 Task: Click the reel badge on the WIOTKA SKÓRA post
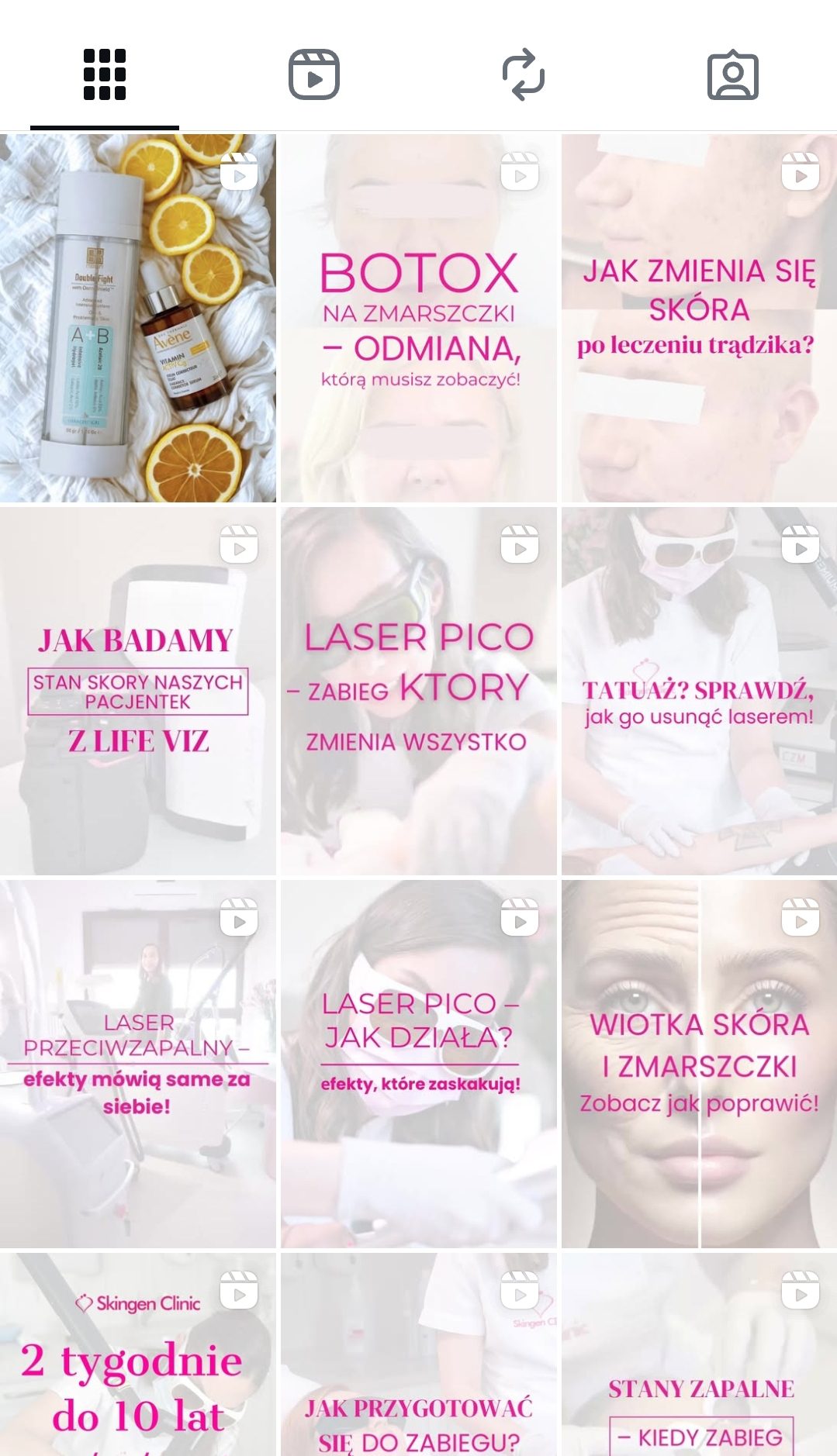pyautogui.click(x=801, y=916)
